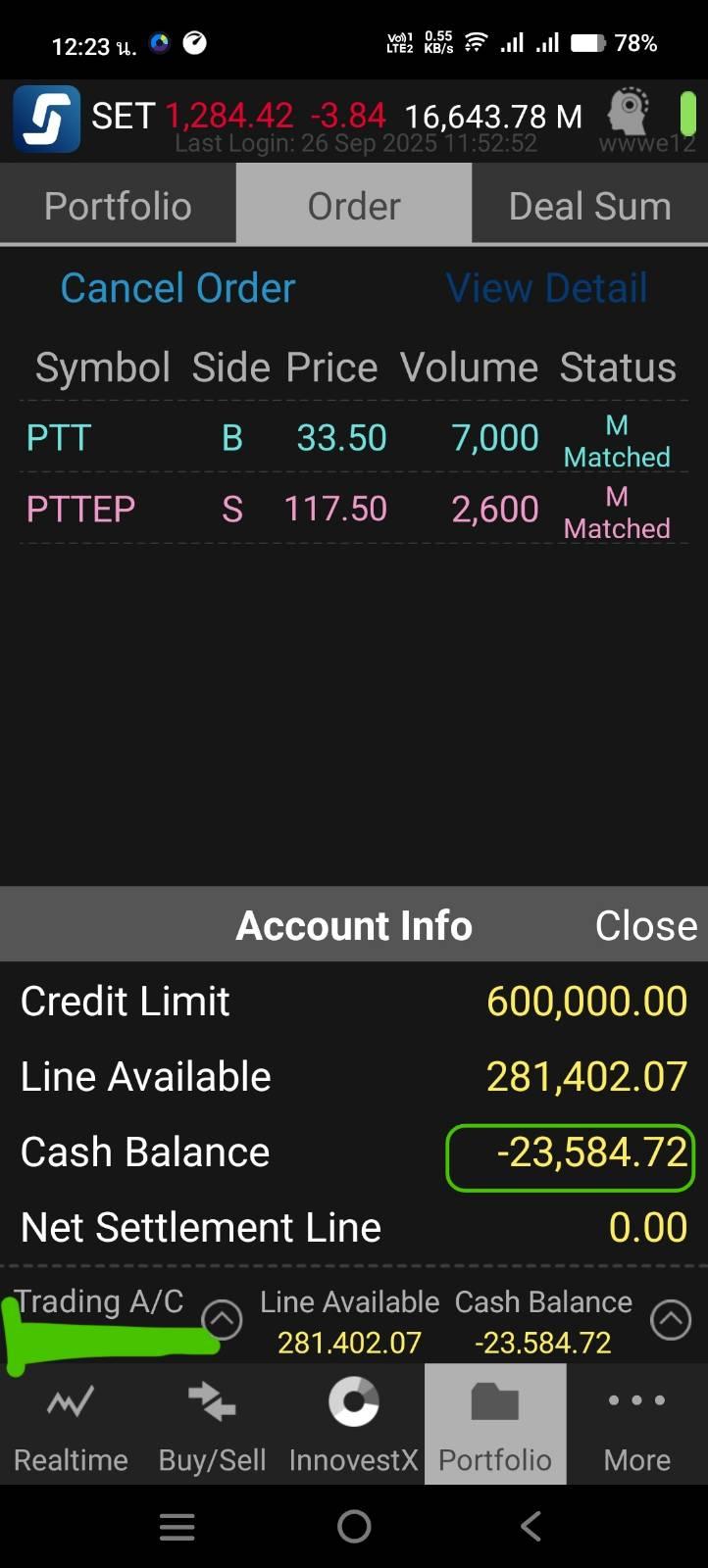Screen dimensions: 708x1568
Task: Tap the system home button
Action: pyautogui.click(x=354, y=1526)
